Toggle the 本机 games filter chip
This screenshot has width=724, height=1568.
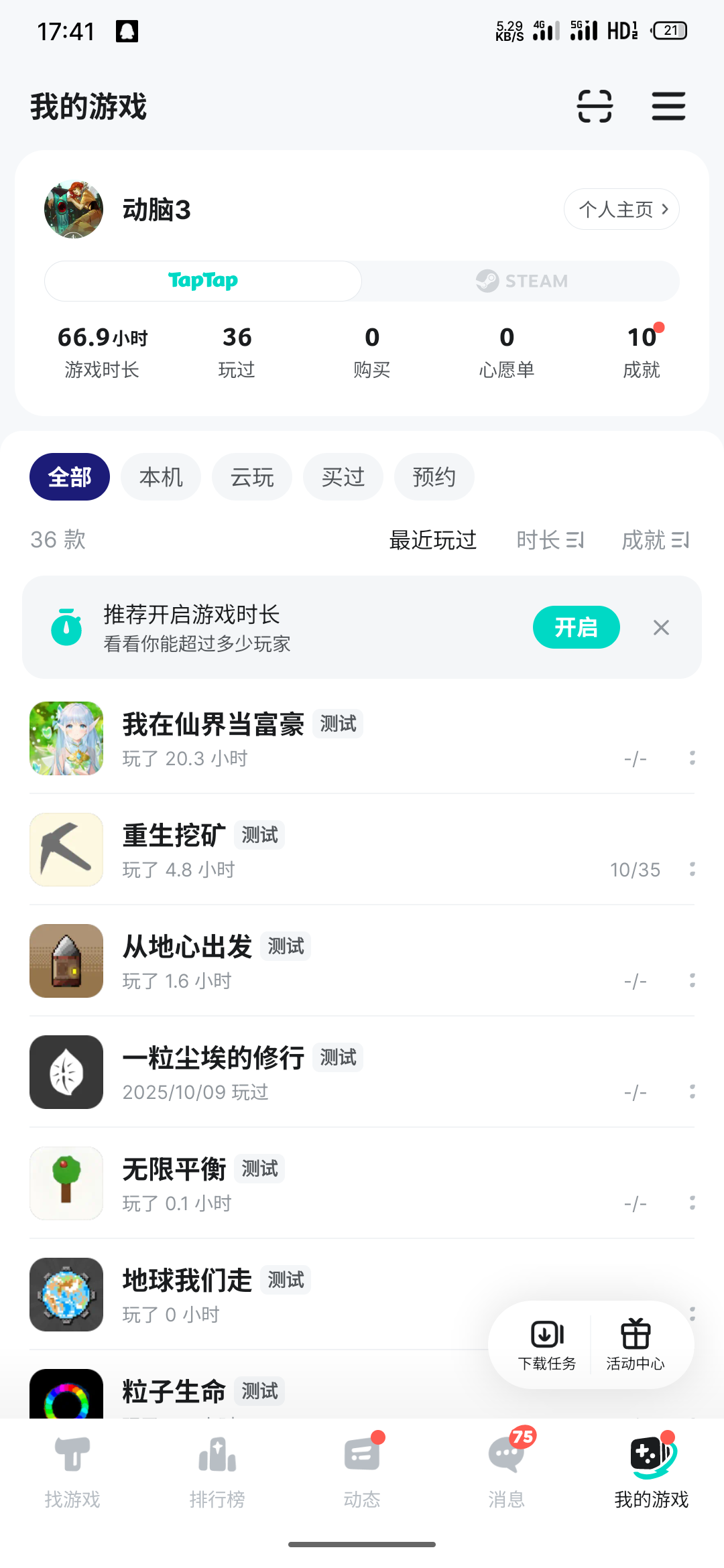[160, 476]
